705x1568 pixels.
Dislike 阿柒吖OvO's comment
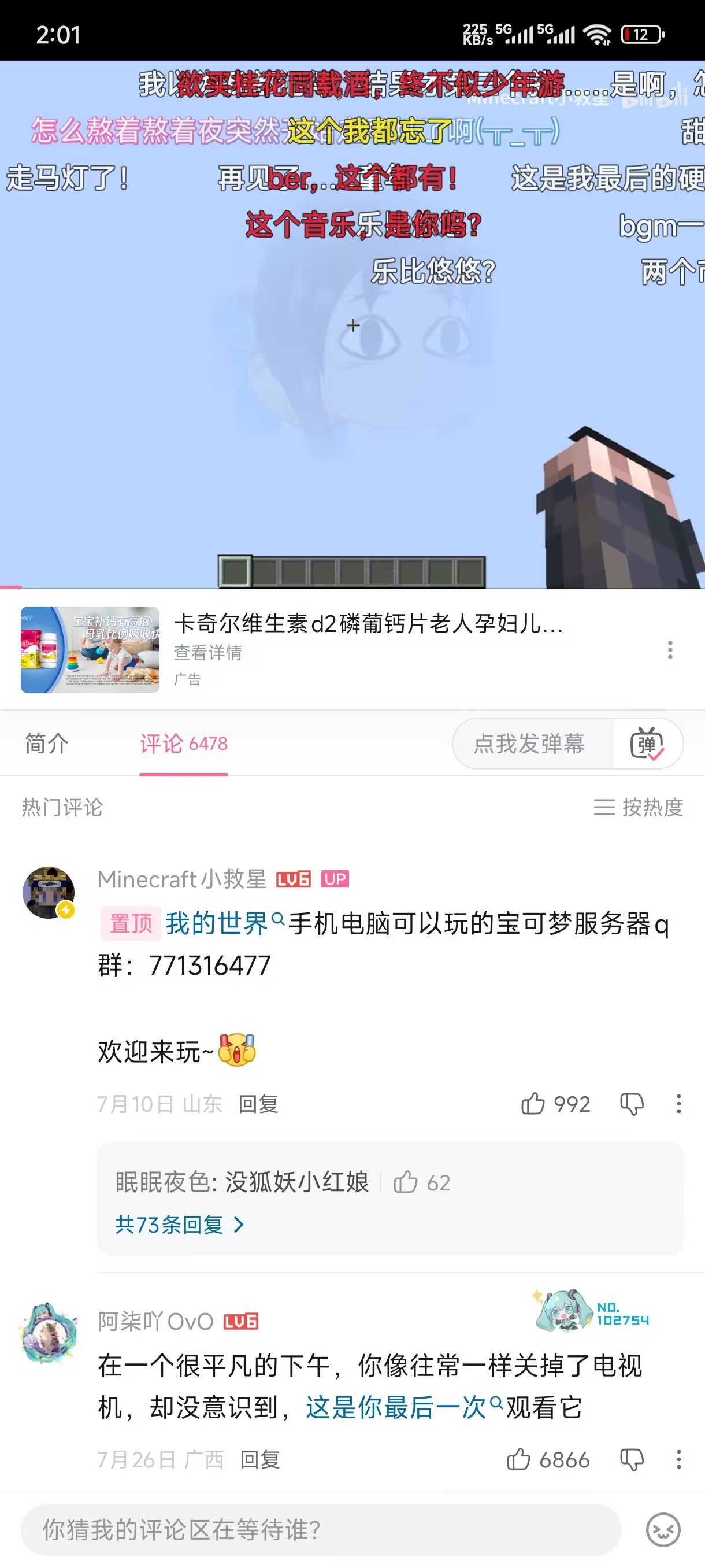pyautogui.click(x=632, y=1459)
